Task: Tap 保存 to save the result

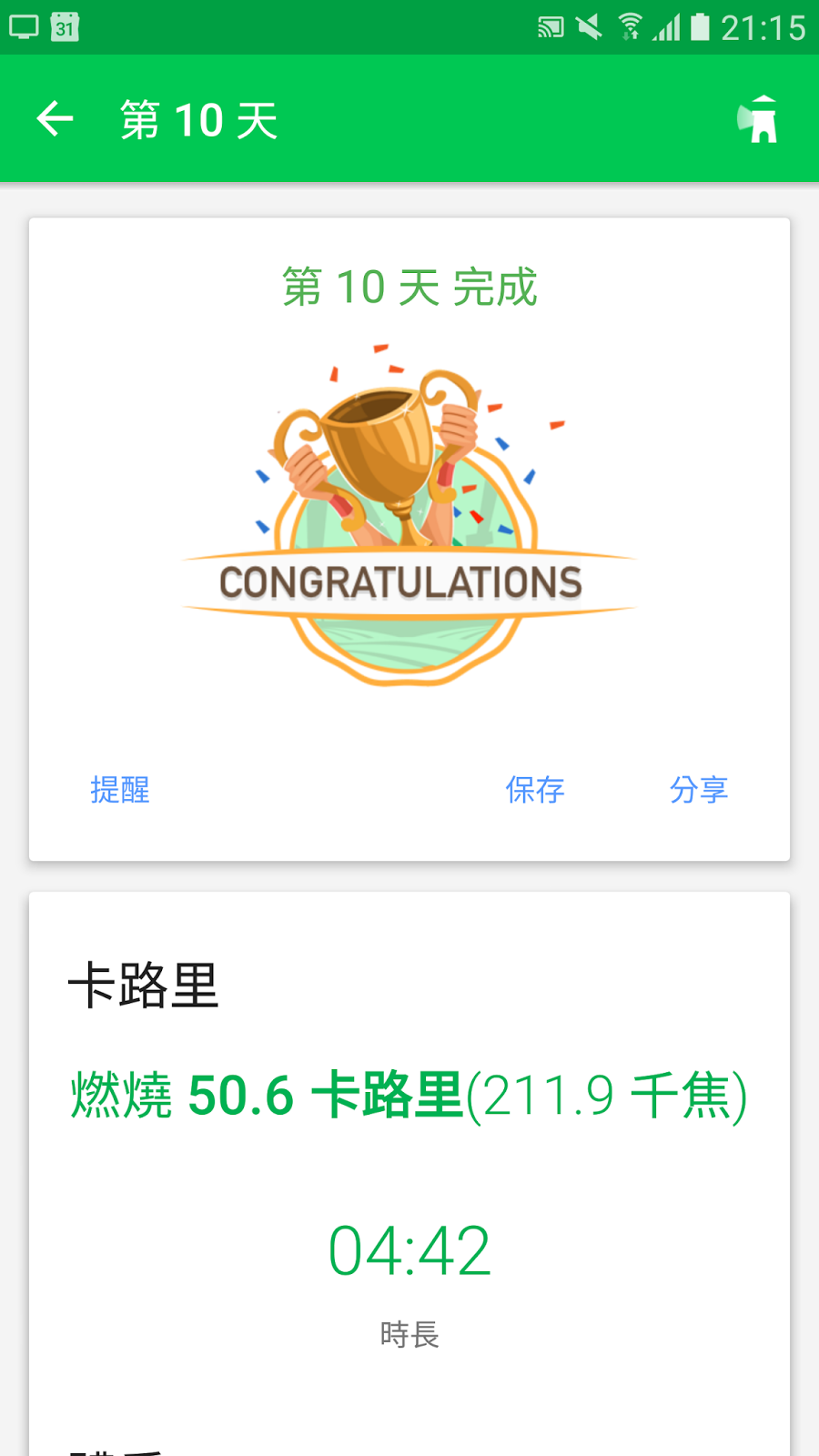Action: 535,789
